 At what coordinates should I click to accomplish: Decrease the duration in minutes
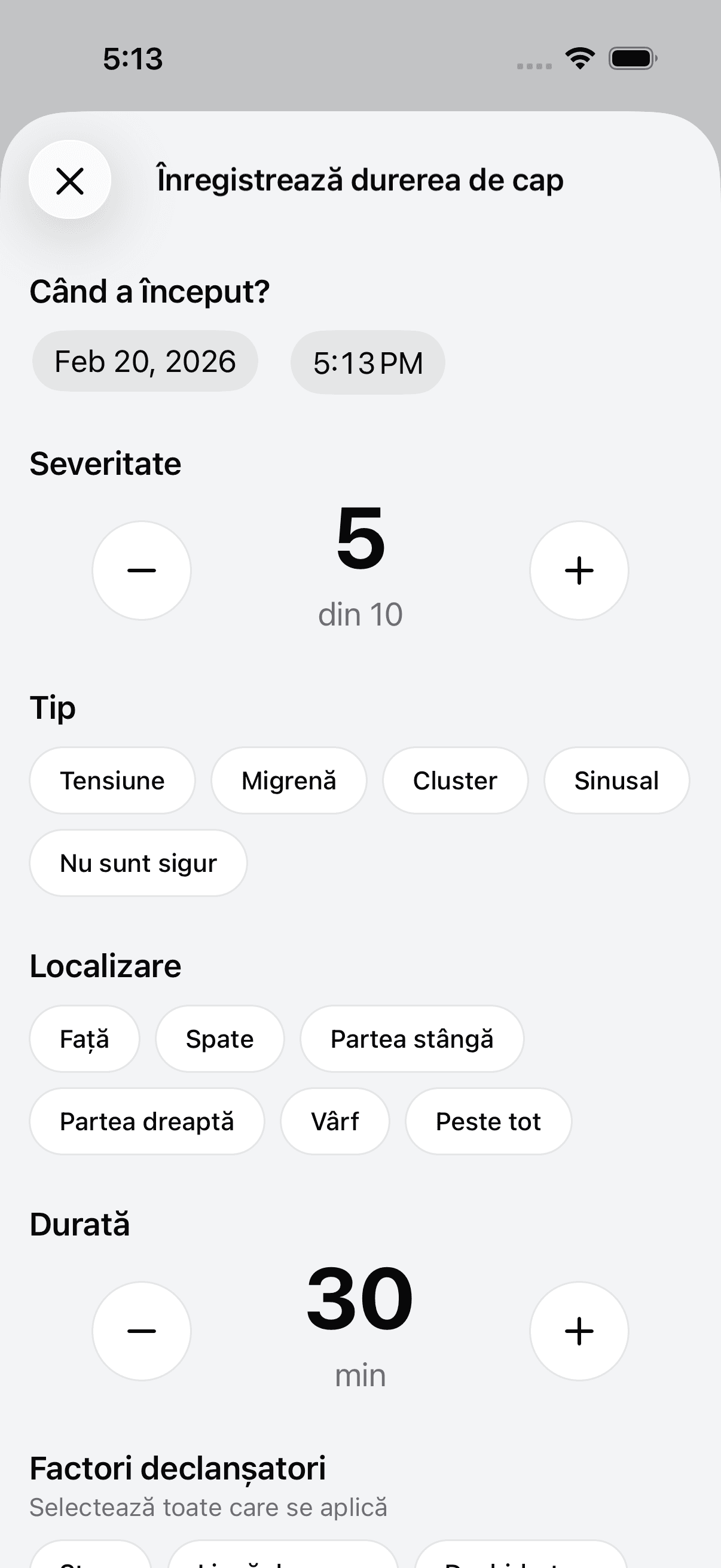coord(141,1331)
